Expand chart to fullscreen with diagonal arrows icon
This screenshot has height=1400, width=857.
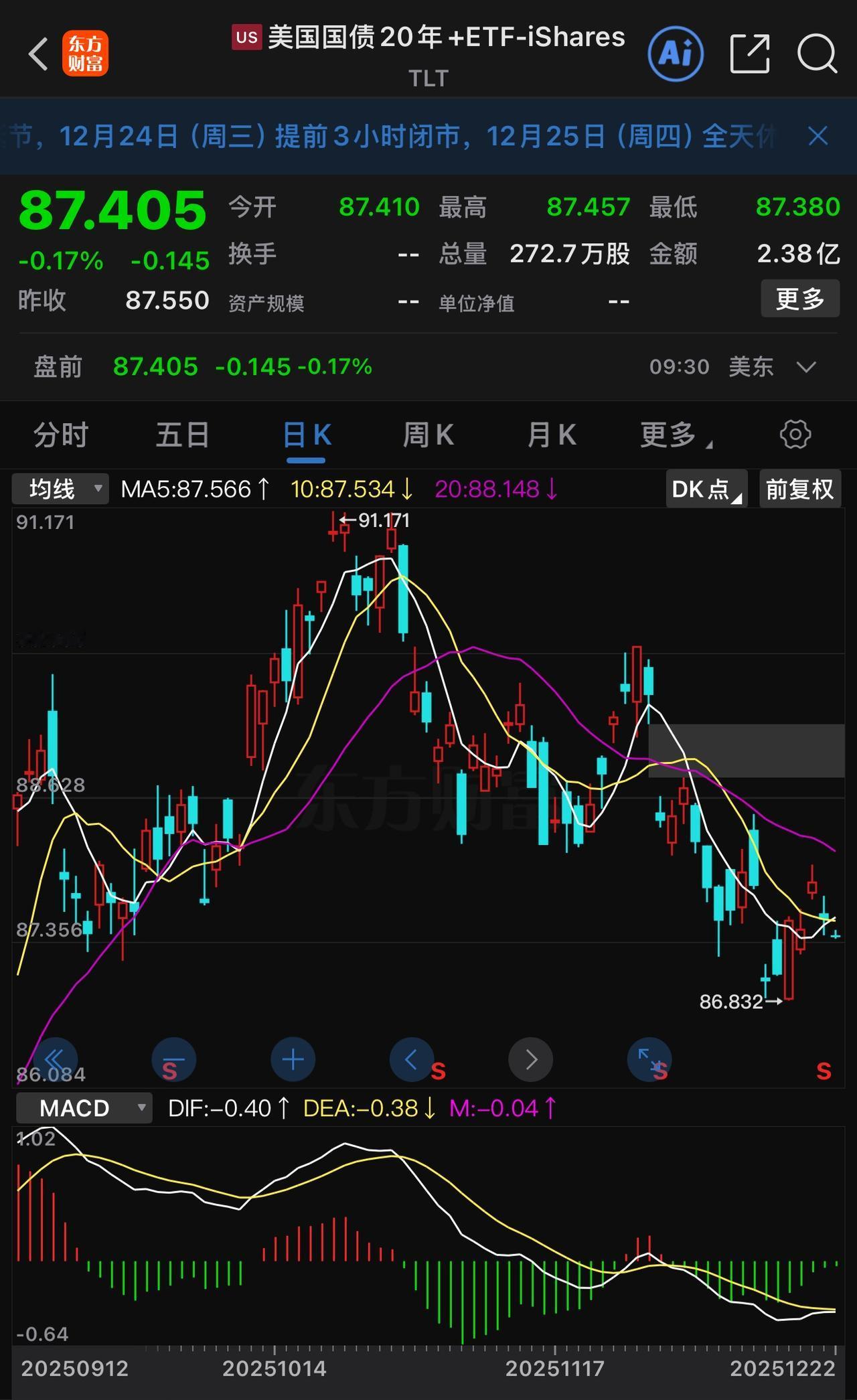(x=649, y=1060)
